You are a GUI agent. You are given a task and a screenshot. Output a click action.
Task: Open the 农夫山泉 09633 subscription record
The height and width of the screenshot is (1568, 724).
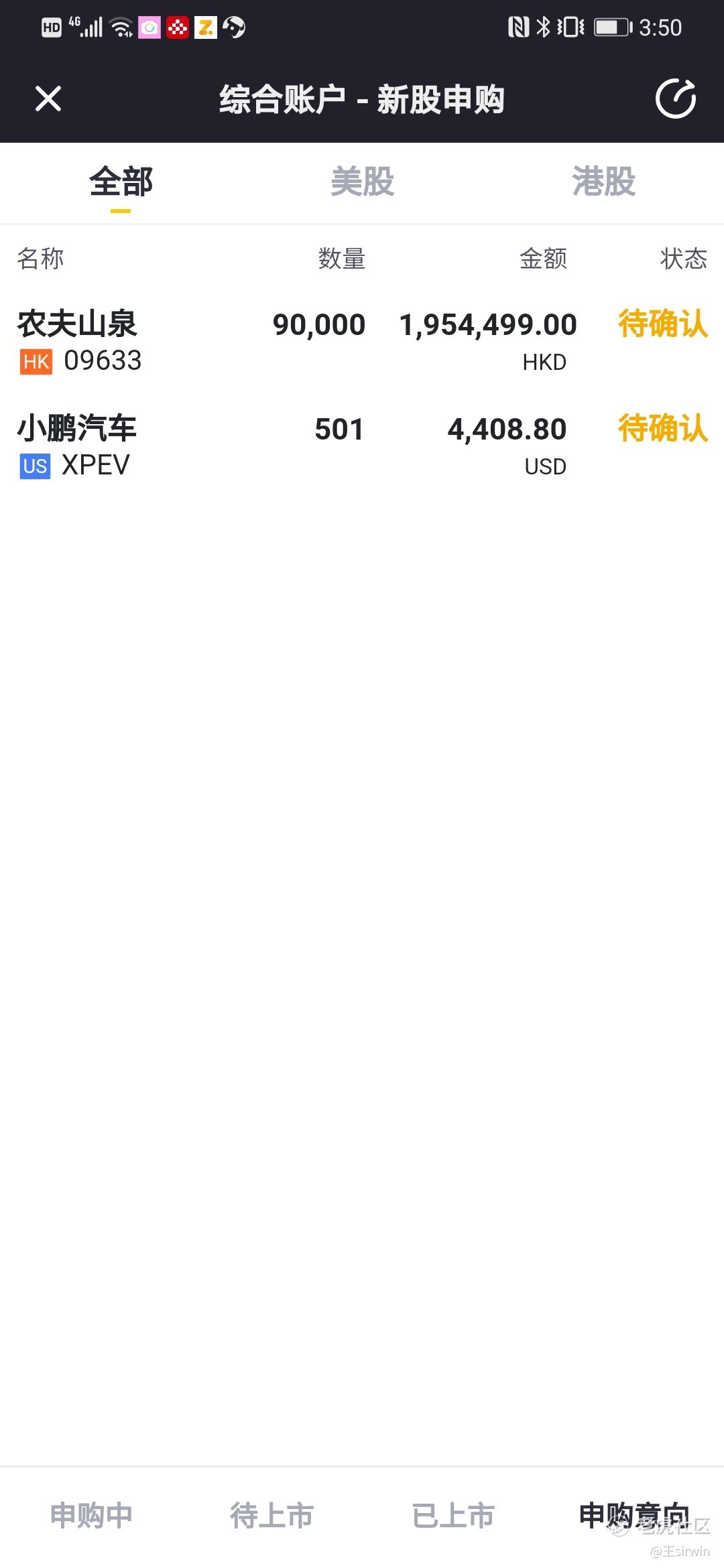pos(362,342)
